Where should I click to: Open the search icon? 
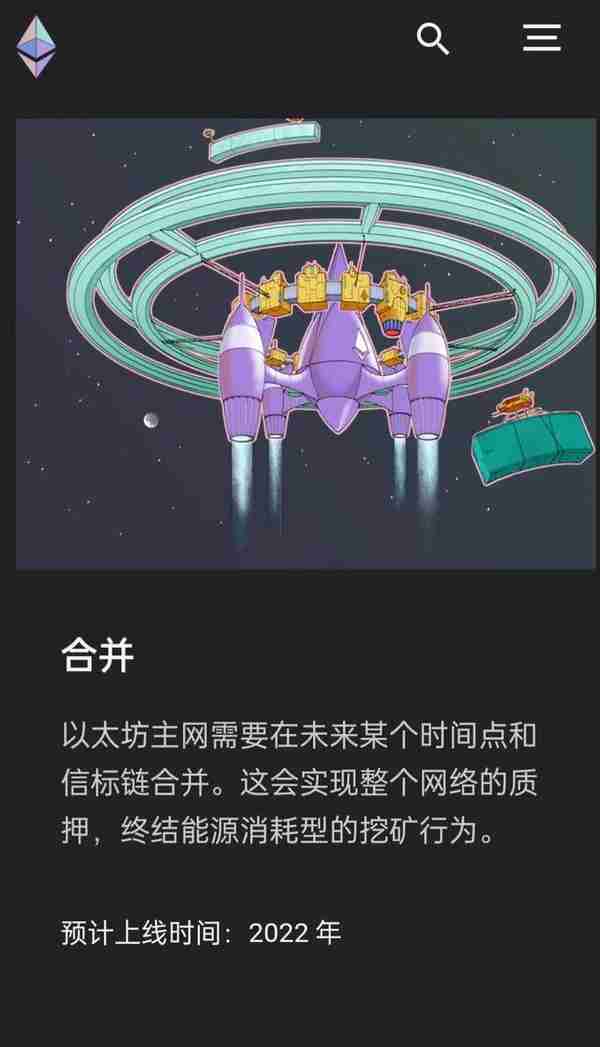pos(432,39)
